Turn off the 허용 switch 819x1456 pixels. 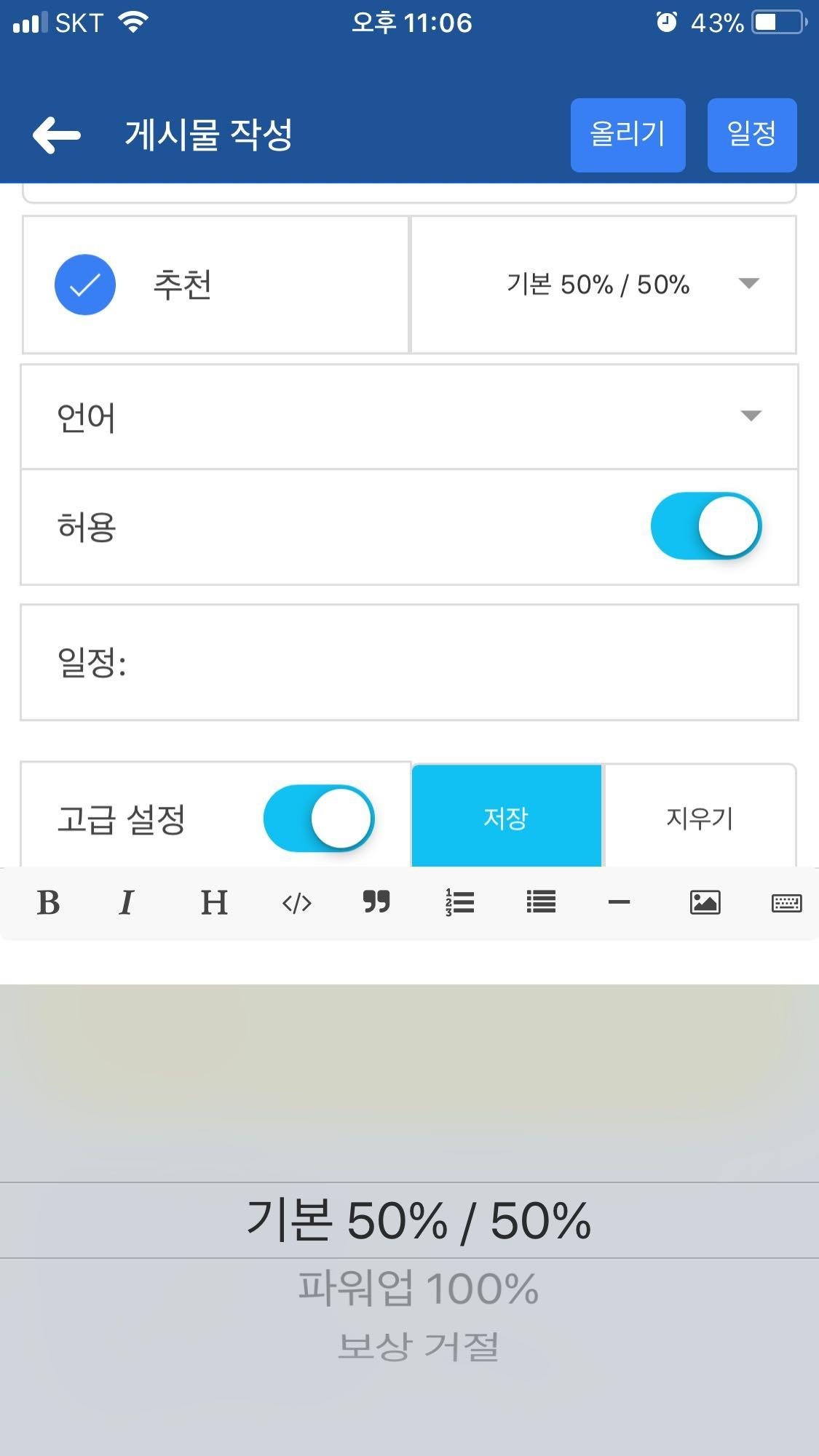pyautogui.click(x=705, y=526)
